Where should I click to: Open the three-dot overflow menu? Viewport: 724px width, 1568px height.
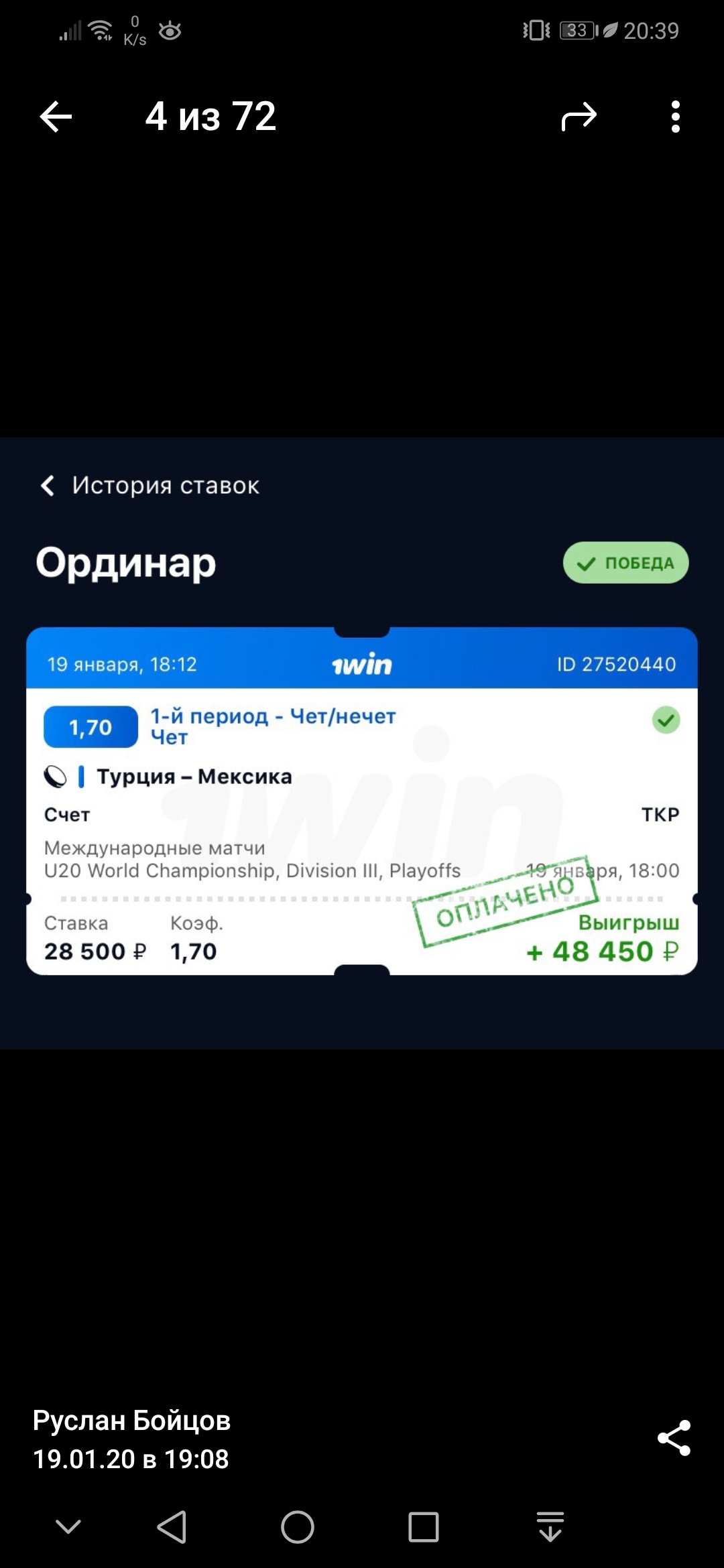(x=675, y=117)
